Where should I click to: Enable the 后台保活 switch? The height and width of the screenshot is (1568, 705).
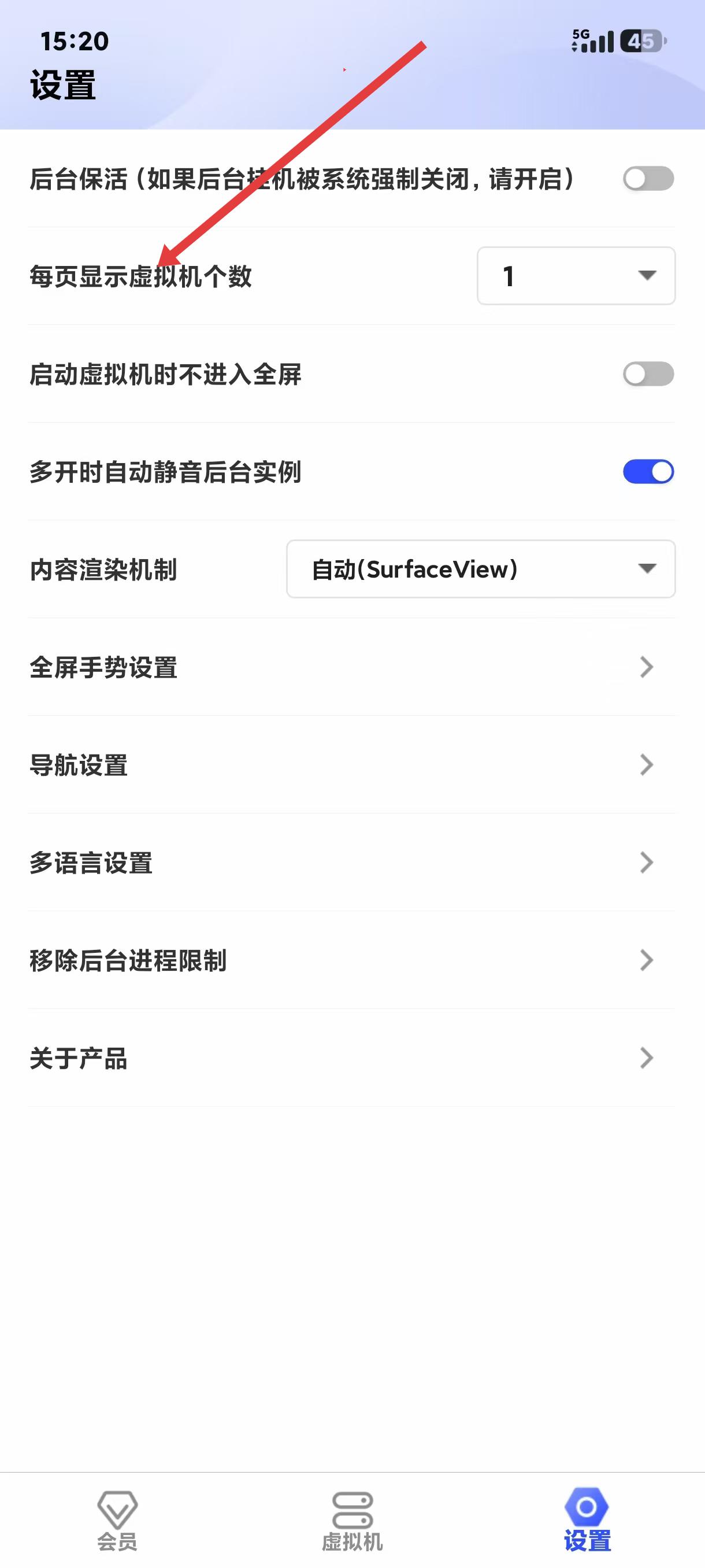coord(648,179)
